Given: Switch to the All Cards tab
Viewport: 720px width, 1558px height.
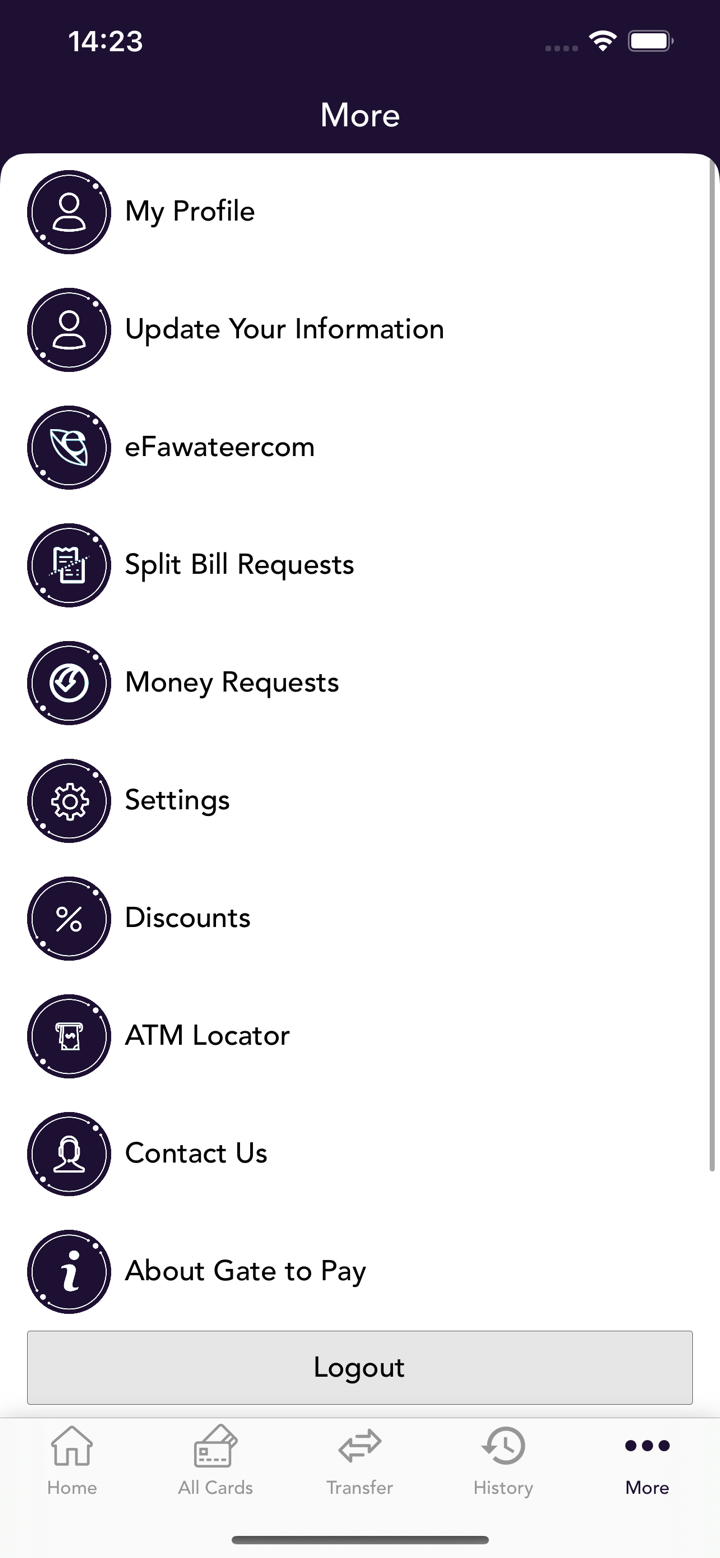Looking at the screenshot, I should [215, 1461].
